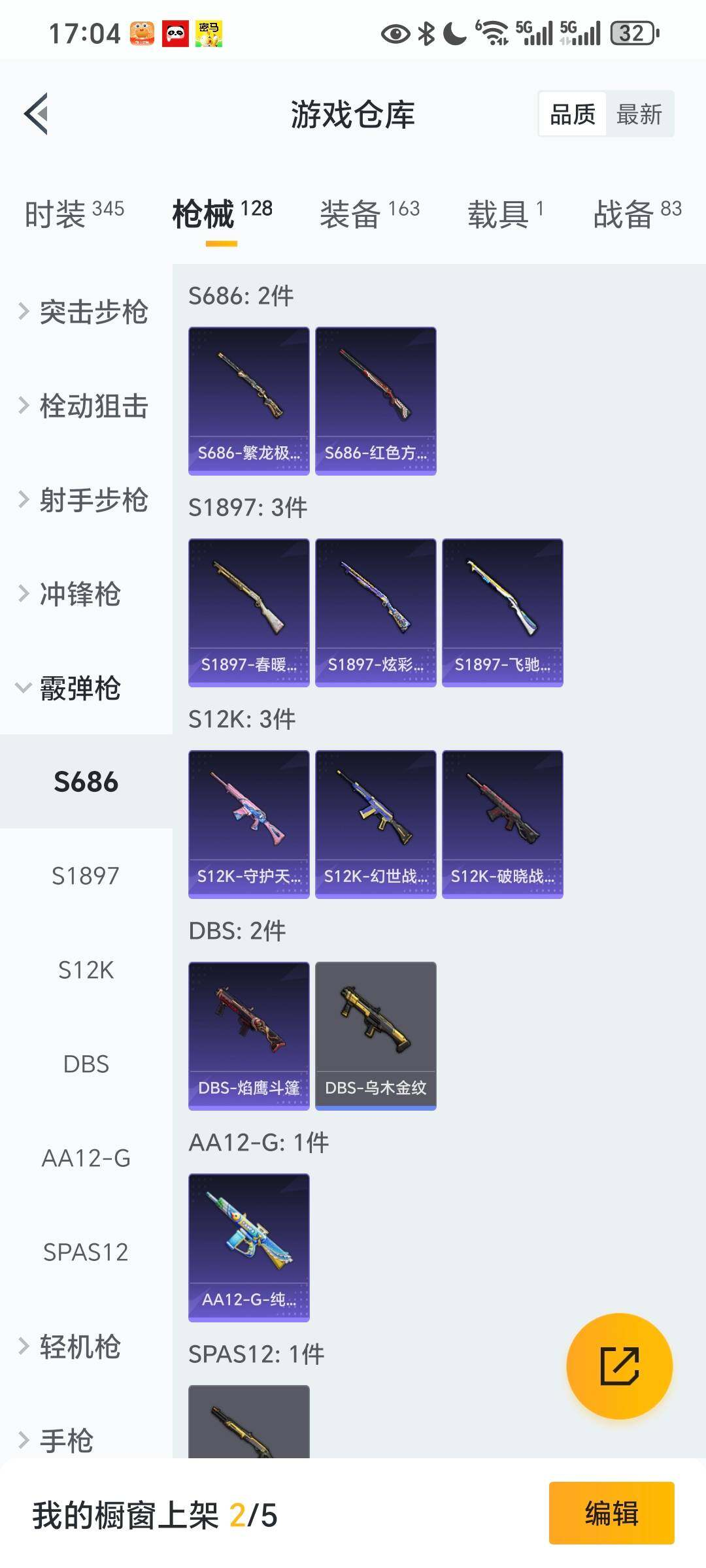The width and height of the screenshot is (706, 1568).
Task: Jump to DBS in the side list
Action: tap(86, 1064)
